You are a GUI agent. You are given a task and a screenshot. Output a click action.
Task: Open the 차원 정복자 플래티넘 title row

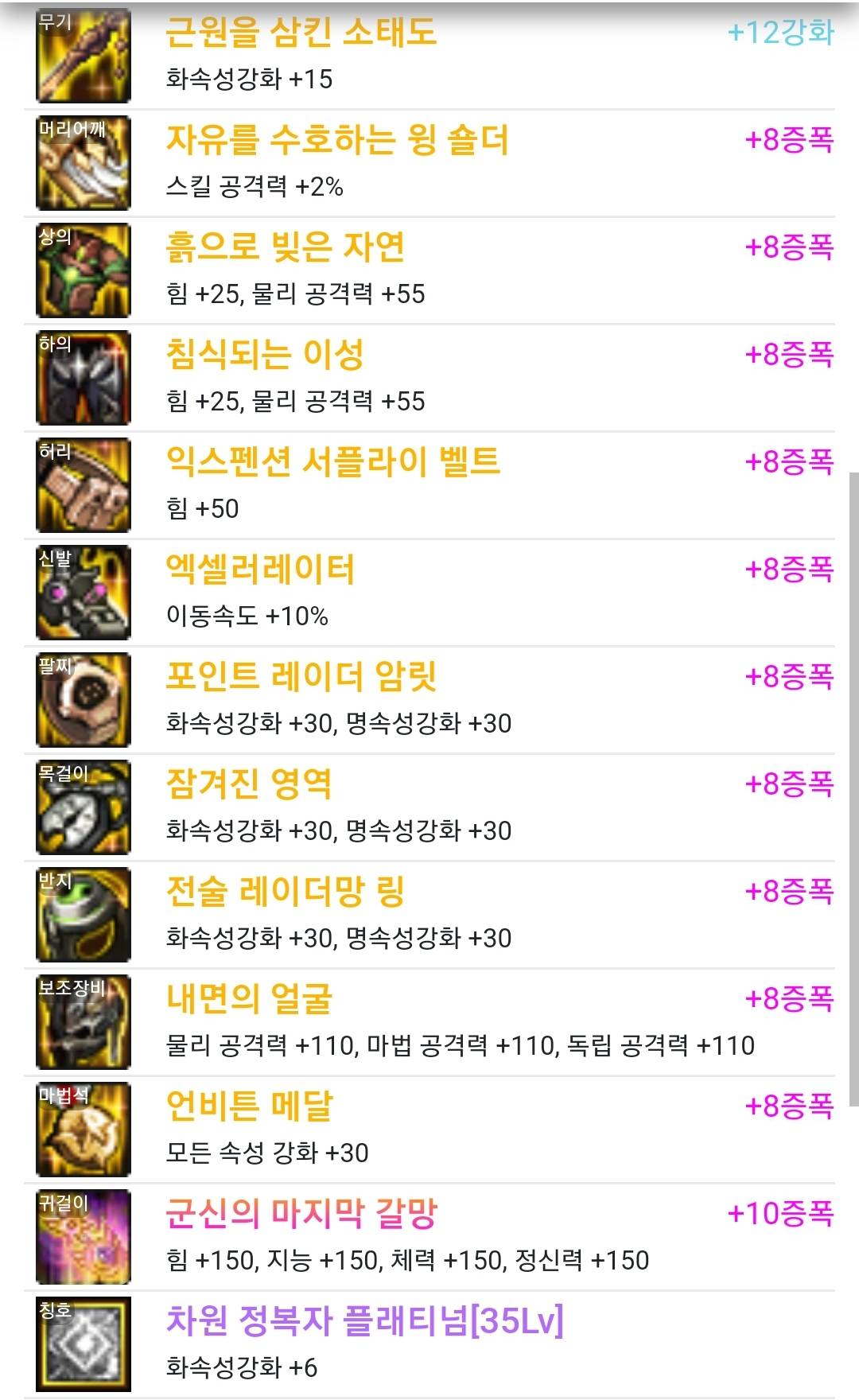[364, 1322]
